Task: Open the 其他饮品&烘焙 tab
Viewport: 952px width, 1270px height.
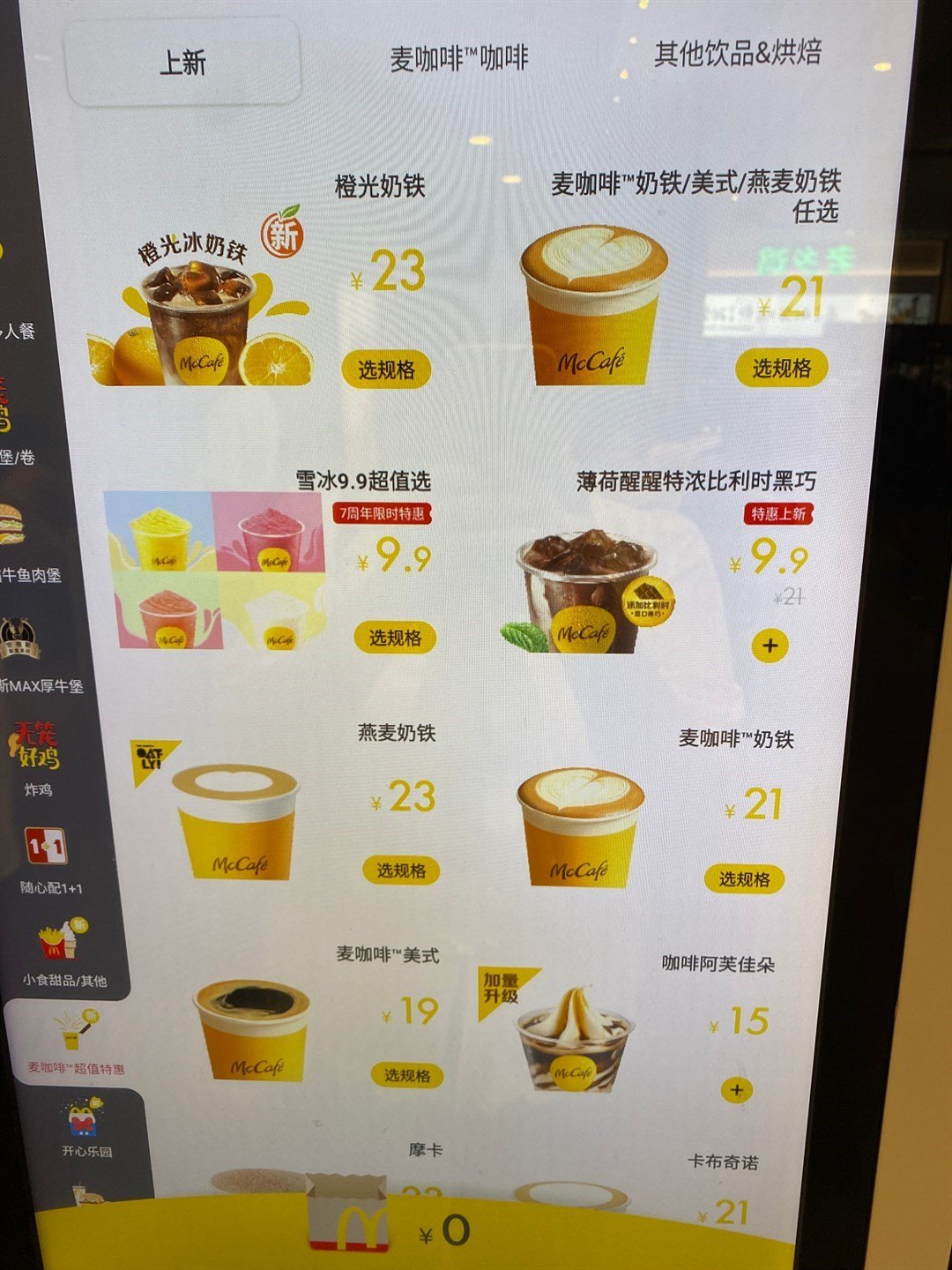Action: click(x=737, y=54)
